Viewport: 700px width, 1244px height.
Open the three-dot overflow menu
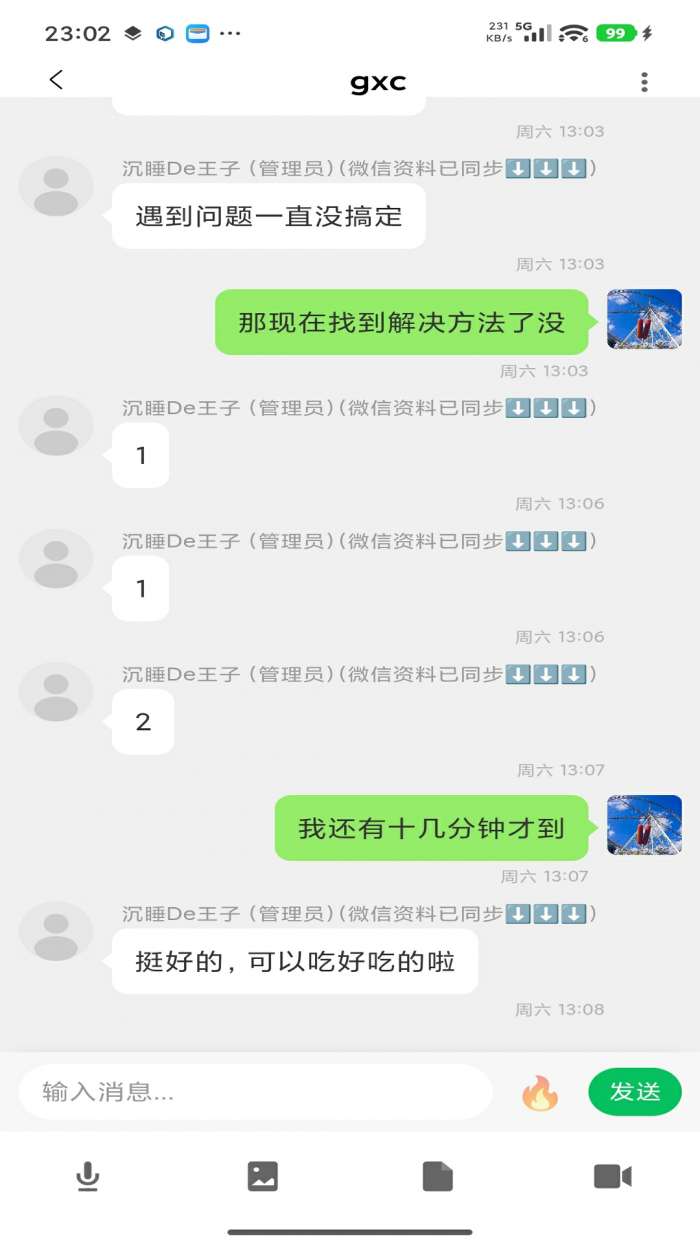[645, 82]
